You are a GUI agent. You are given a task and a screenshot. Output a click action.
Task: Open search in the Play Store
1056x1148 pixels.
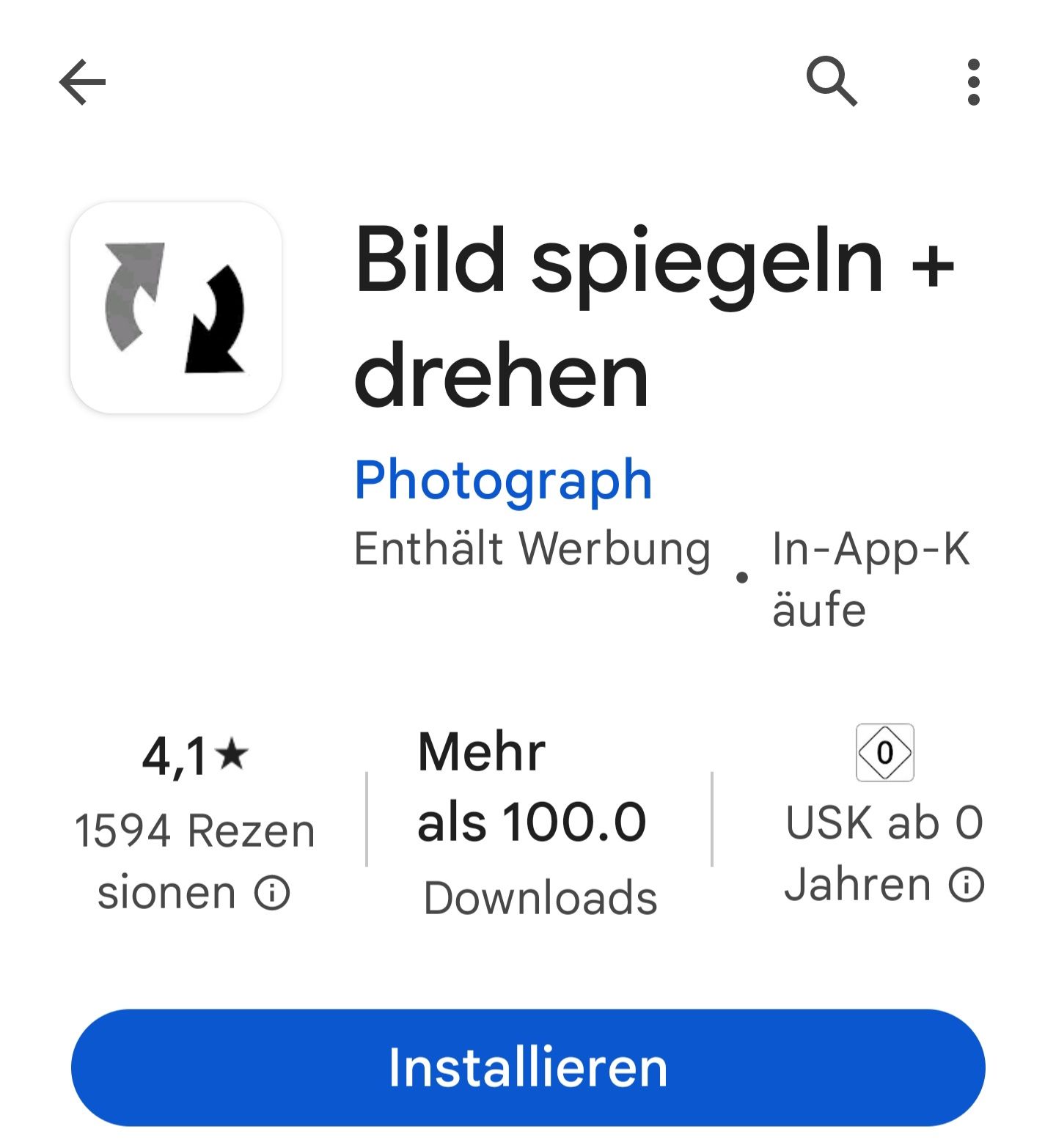[832, 81]
